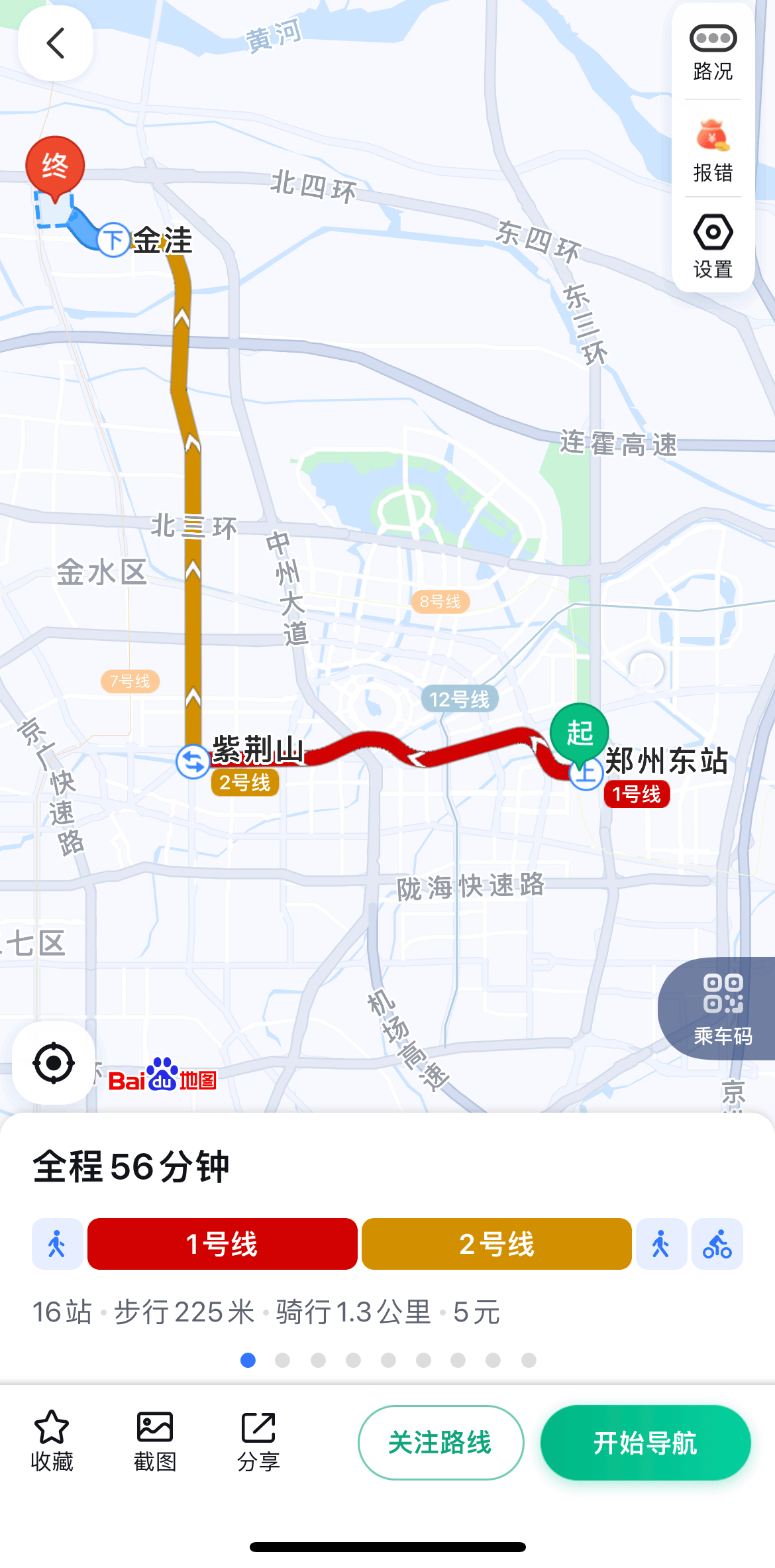Screen dimensions: 775x1568
Task: Click the 关注路线 follow route button
Action: [x=440, y=1442]
